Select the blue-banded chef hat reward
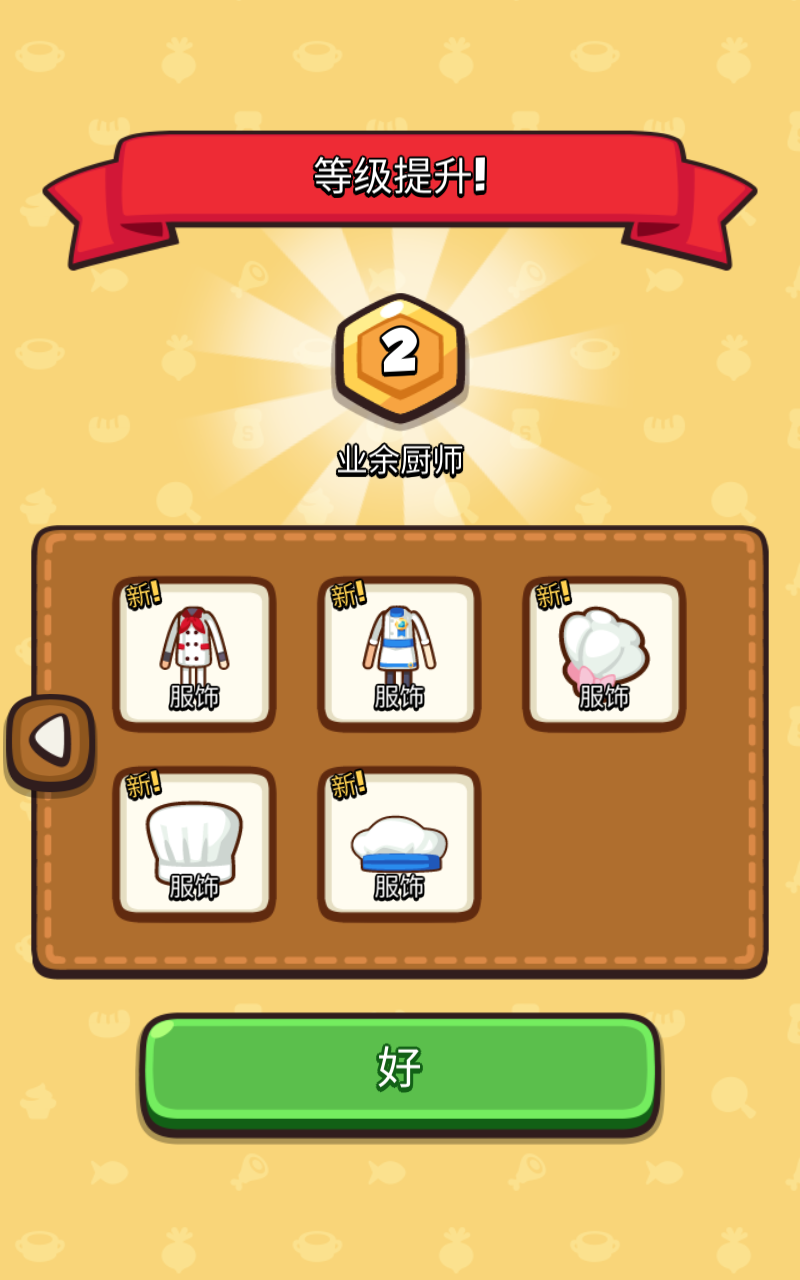Screen dimensions: 800x1280 [399, 844]
